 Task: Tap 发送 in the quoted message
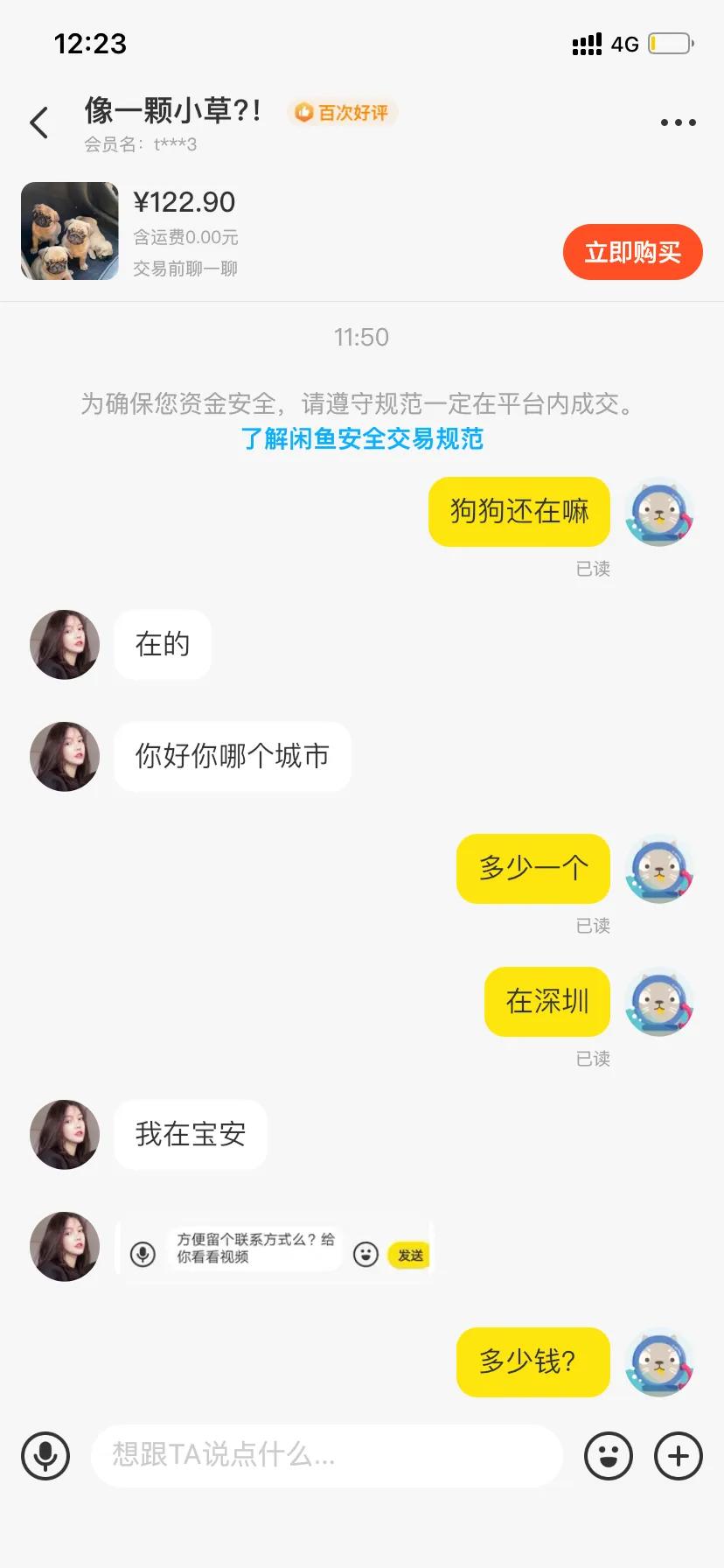[408, 1256]
